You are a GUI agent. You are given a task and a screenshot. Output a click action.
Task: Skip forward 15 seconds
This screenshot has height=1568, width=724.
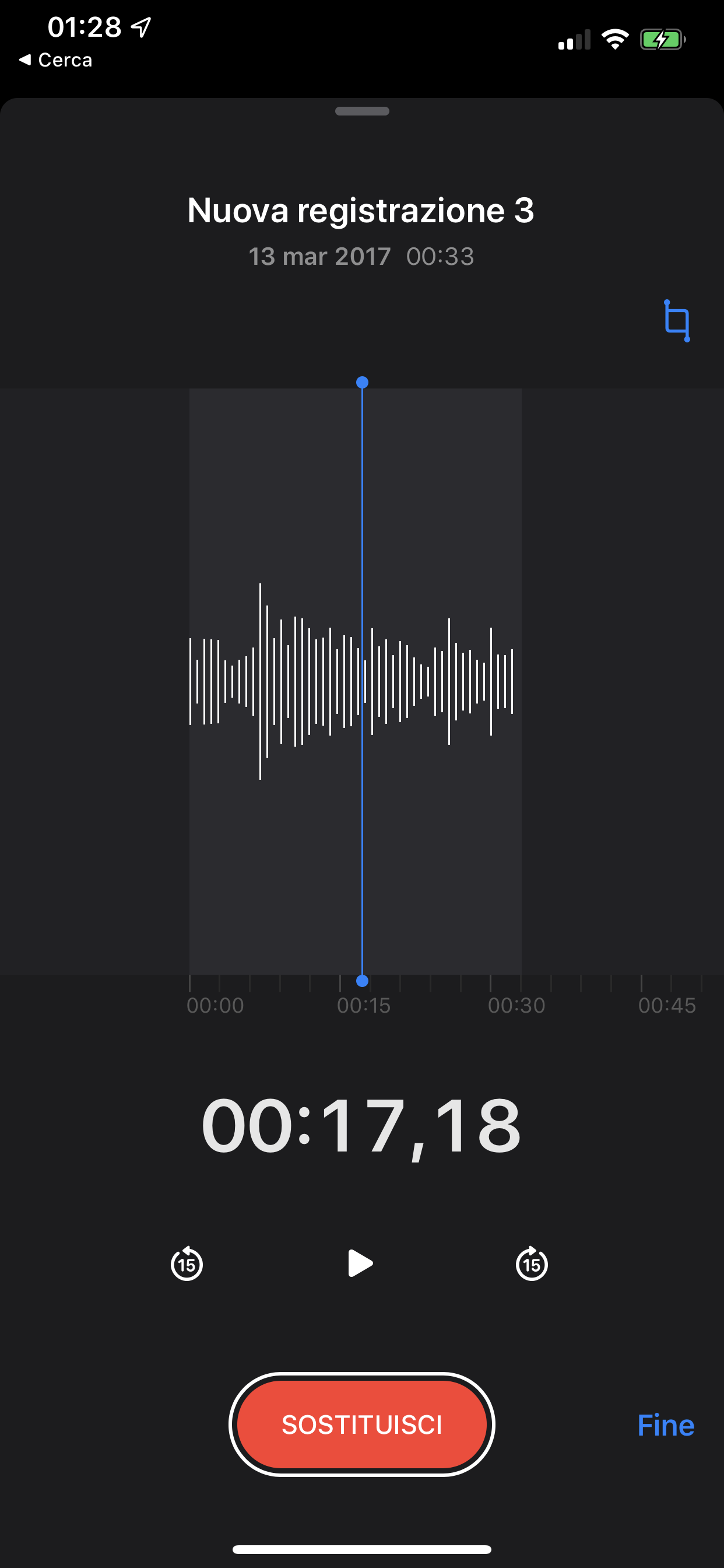point(532,1263)
